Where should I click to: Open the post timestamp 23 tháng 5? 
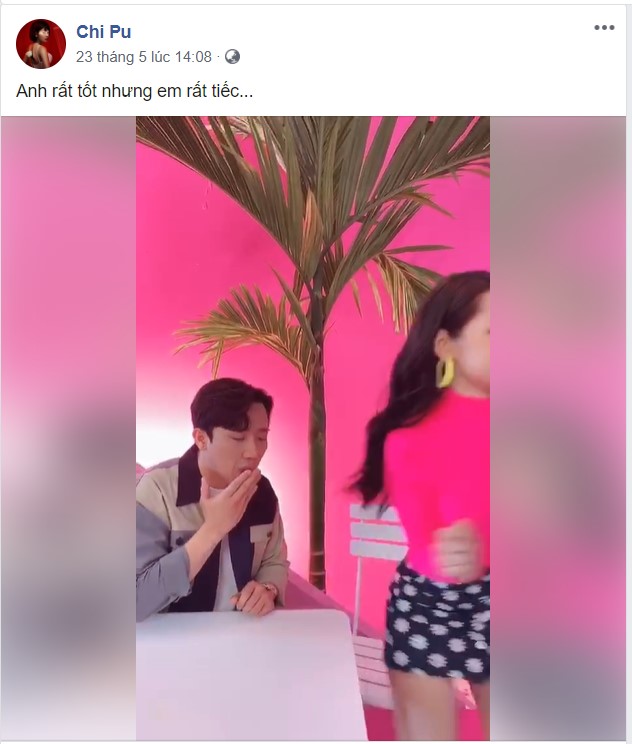pyautogui.click(x=144, y=57)
